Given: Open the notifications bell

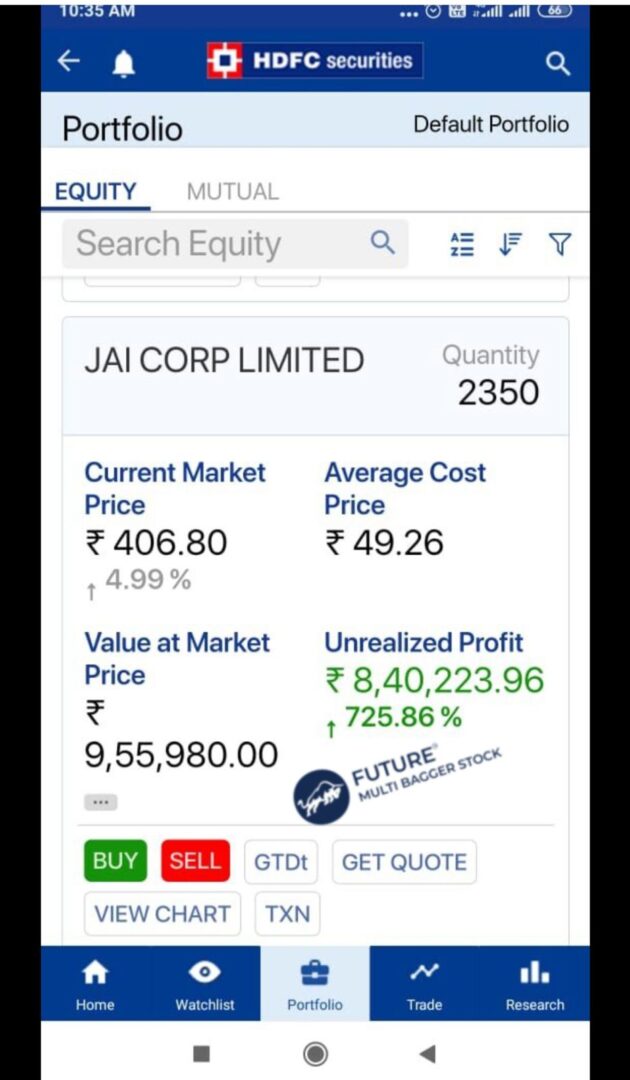Looking at the screenshot, I should (x=123, y=64).
